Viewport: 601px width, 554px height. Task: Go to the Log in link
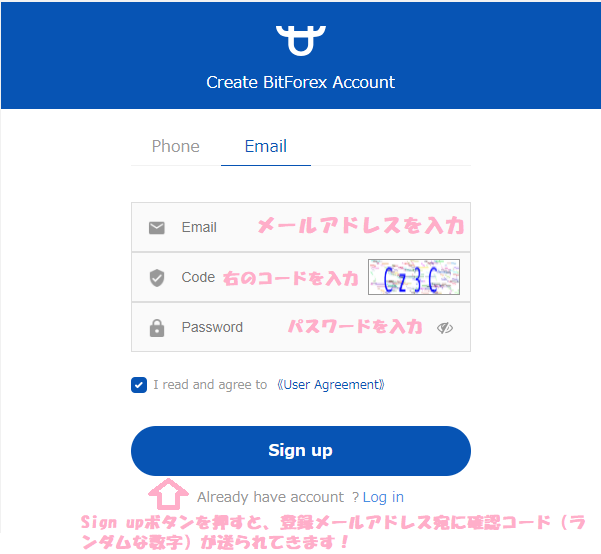[x=383, y=497]
